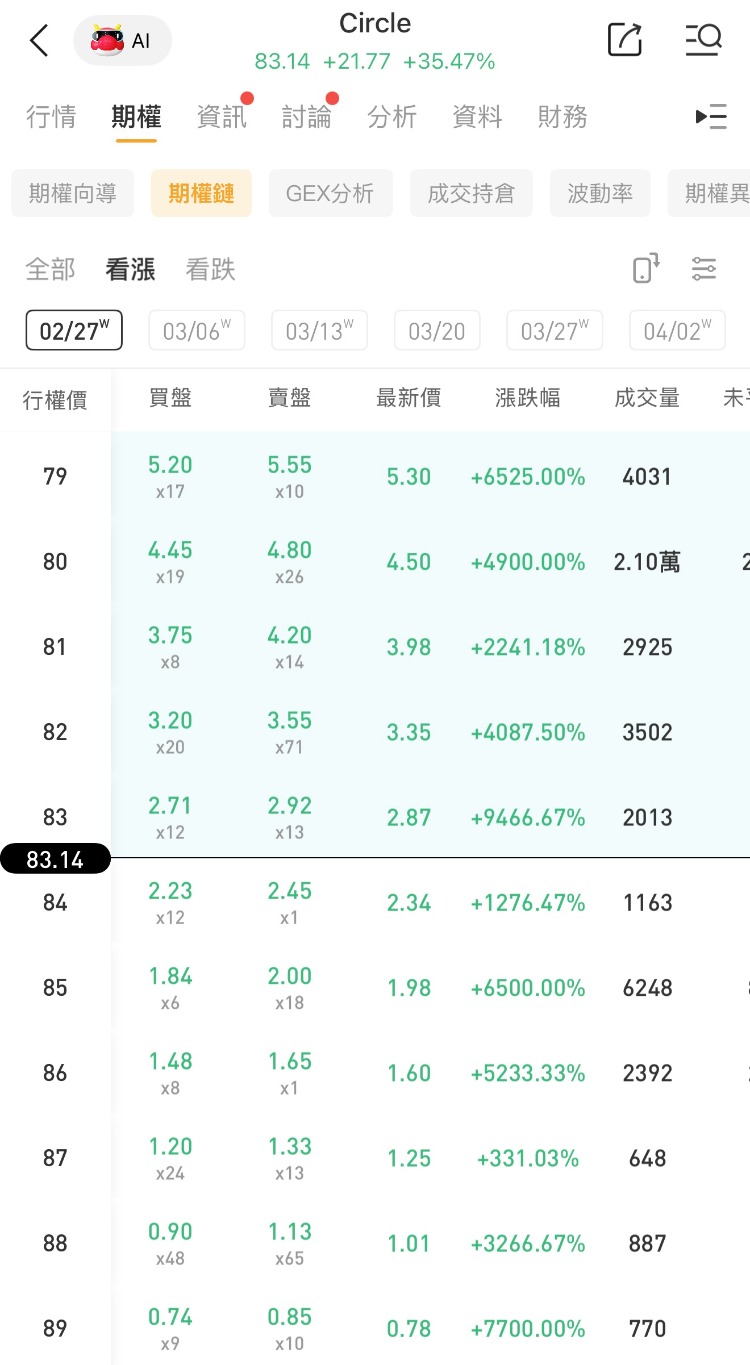Go back using the top-left arrow
The width and height of the screenshot is (750, 1365).
coord(39,41)
